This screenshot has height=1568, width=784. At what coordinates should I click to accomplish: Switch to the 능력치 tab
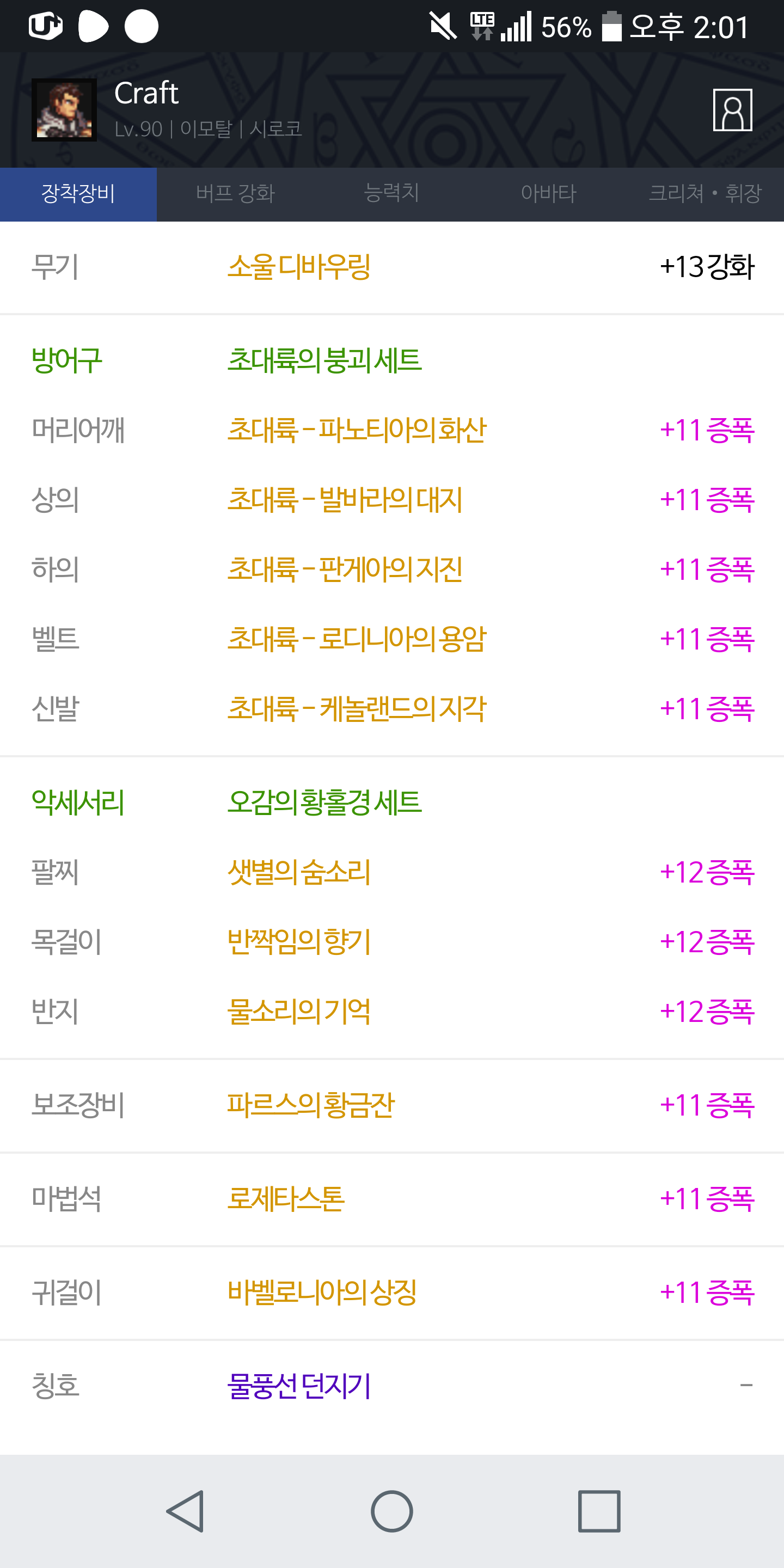pos(391,194)
